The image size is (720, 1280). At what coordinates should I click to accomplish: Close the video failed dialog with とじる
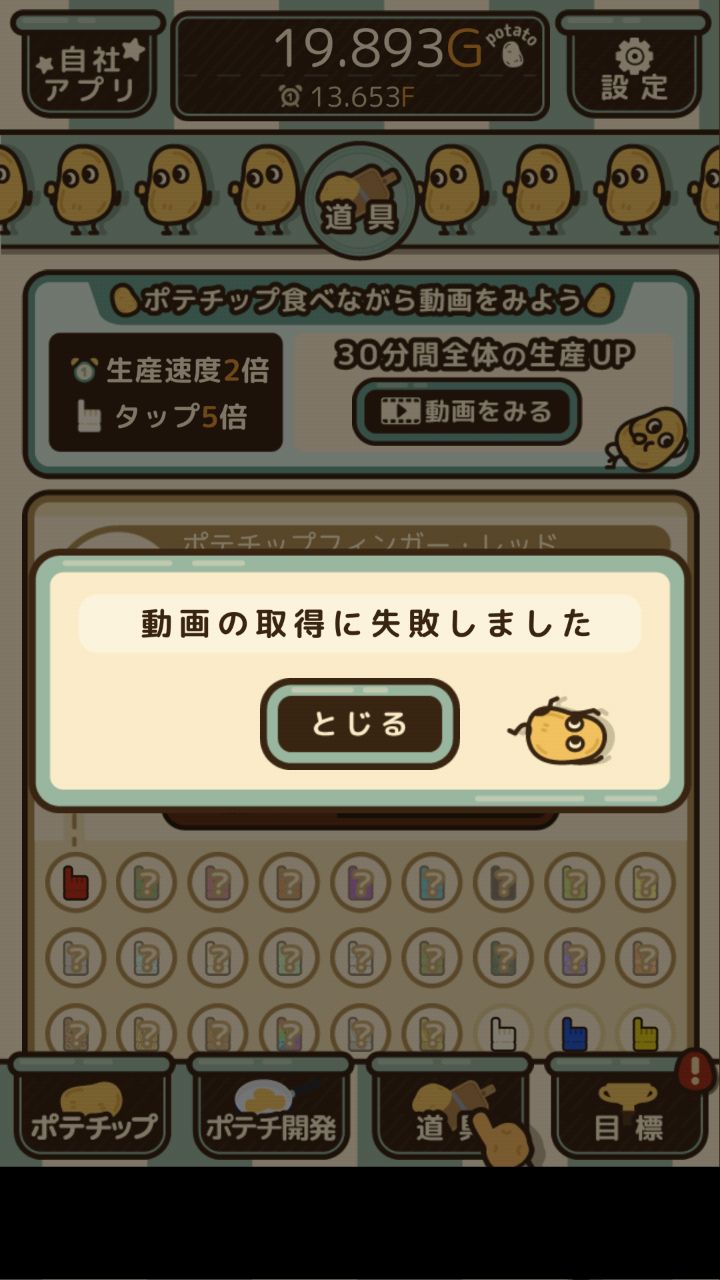tap(359, 723)
